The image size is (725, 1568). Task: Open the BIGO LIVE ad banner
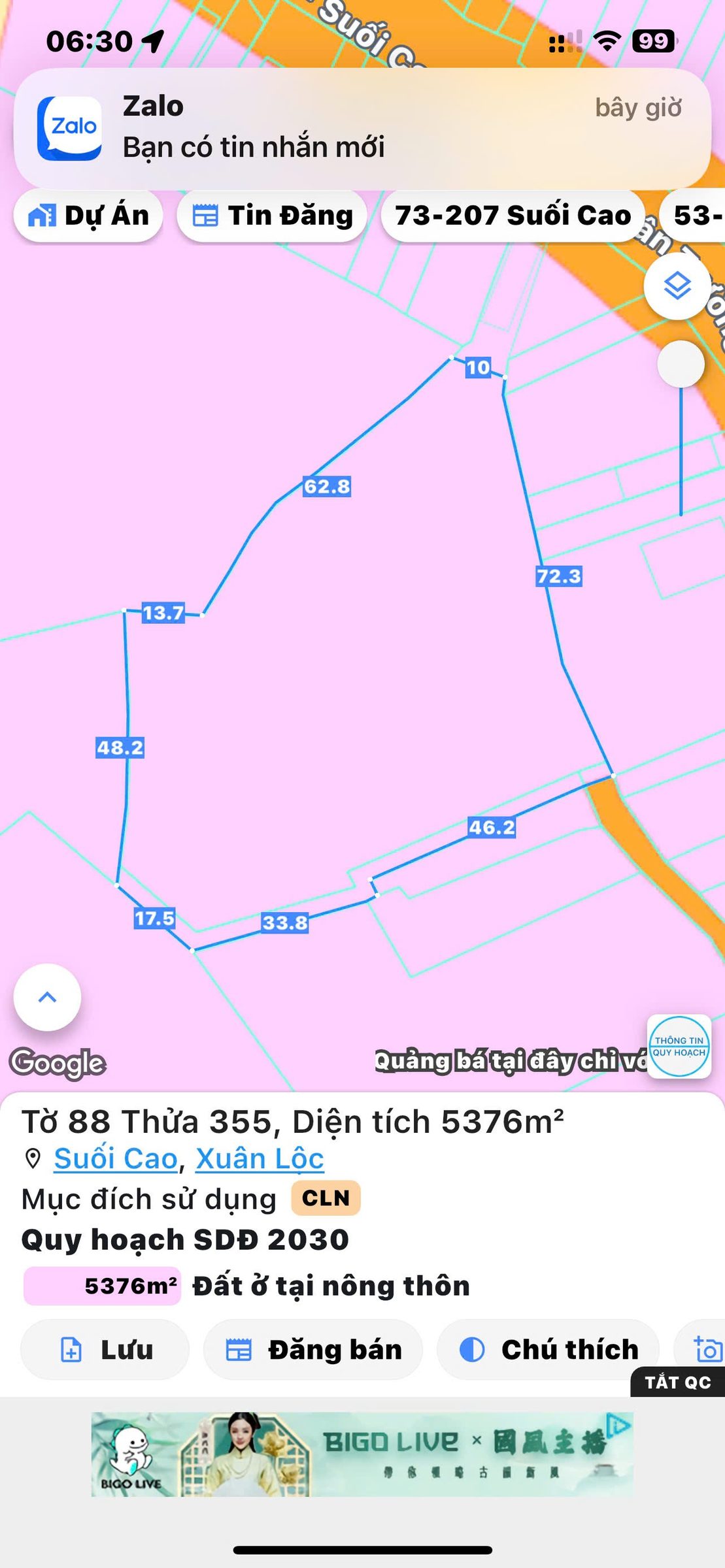tap(362, 1454)
